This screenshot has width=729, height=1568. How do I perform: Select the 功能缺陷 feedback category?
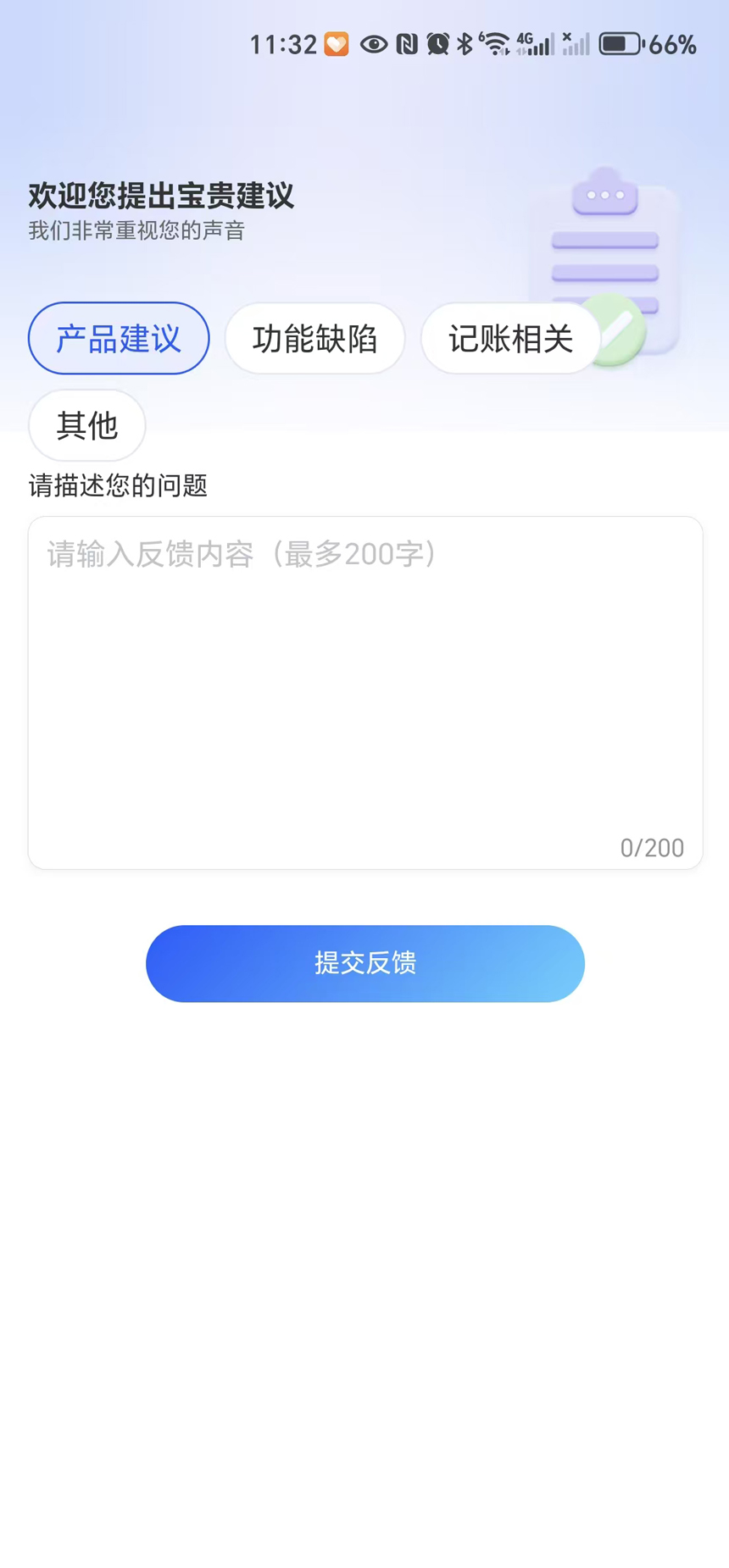(314, 338)
